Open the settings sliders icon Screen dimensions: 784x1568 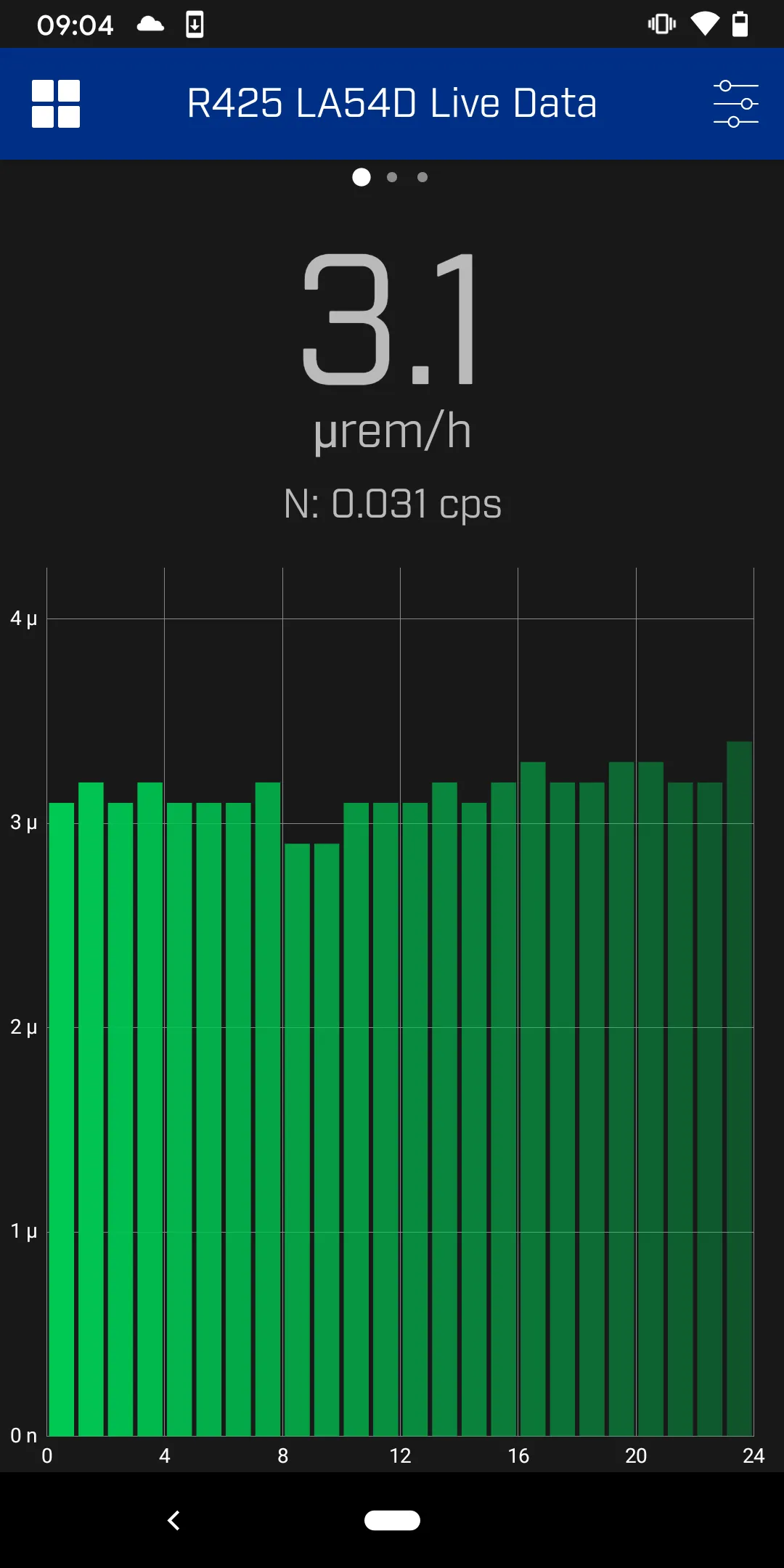[x=735, y=104]
